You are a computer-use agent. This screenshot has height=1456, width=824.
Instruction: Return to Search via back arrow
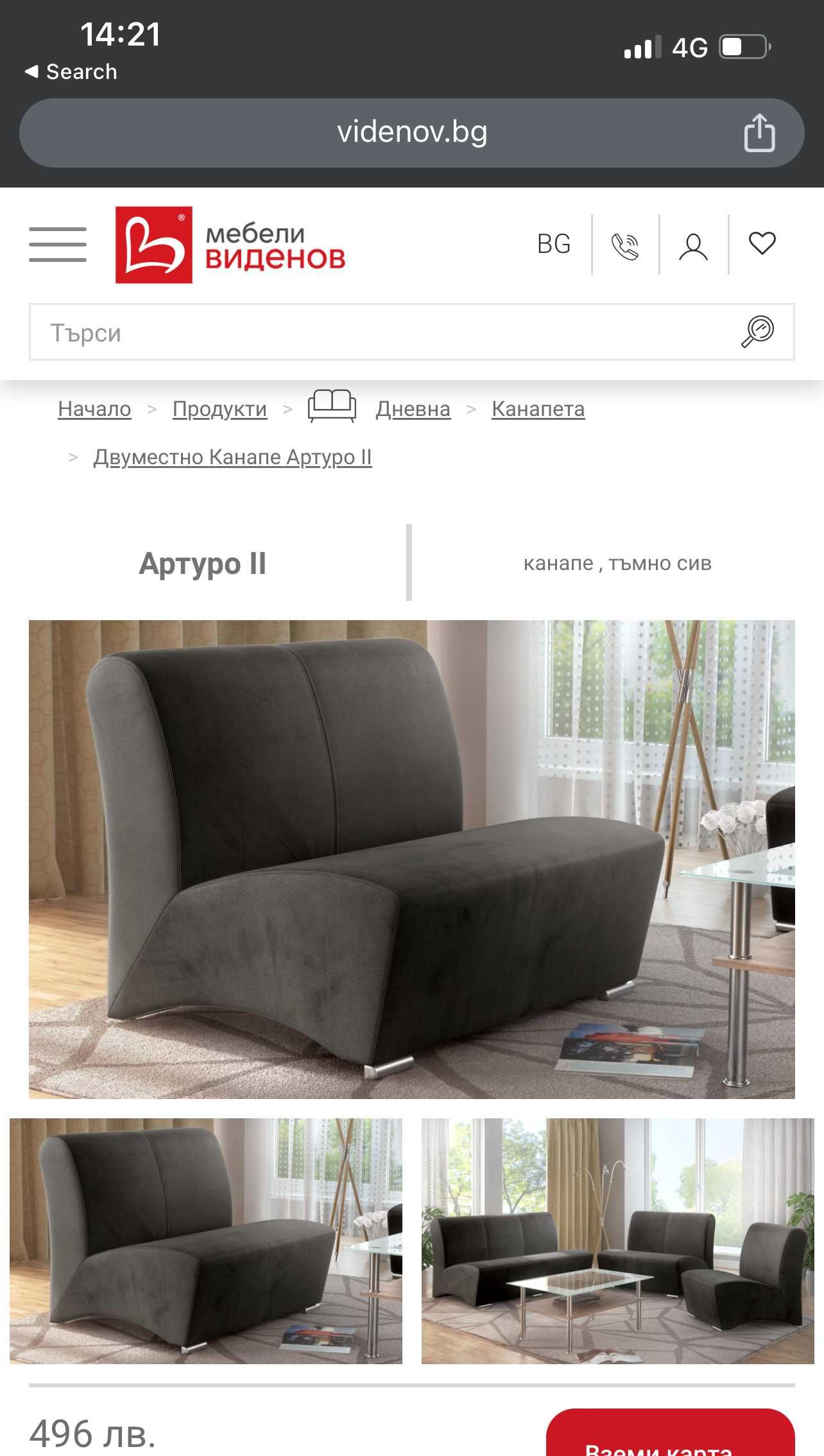click(x=71, y=72)
